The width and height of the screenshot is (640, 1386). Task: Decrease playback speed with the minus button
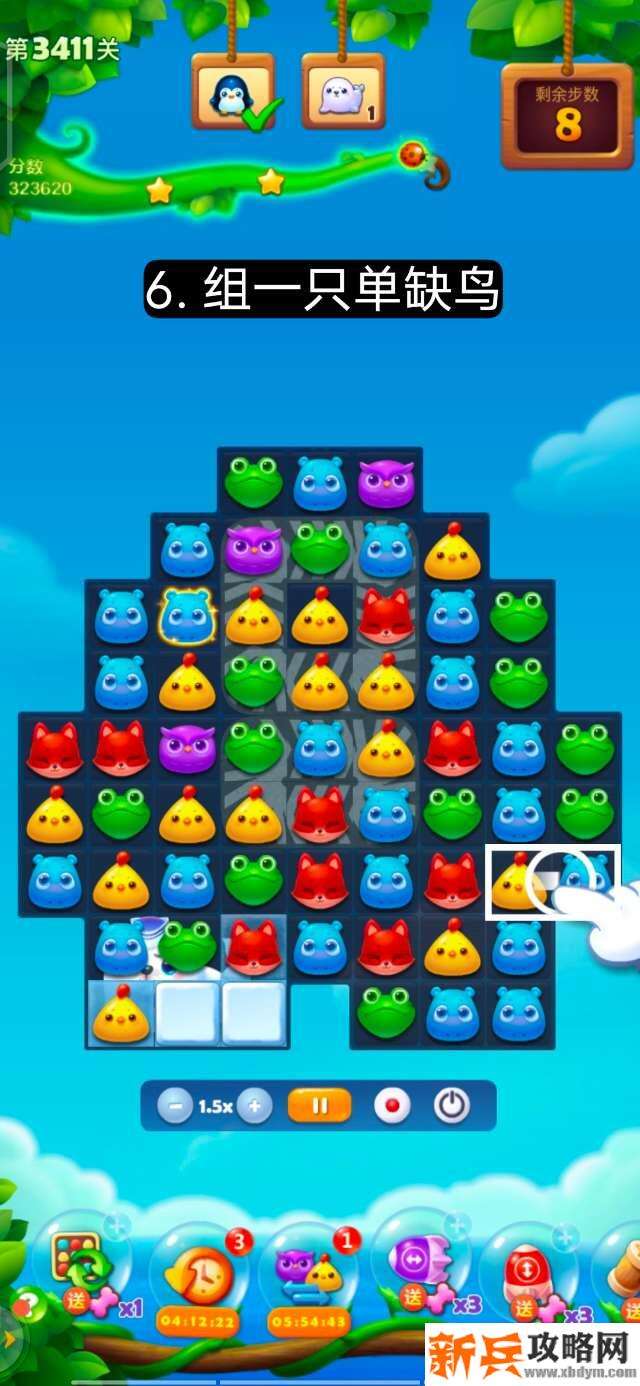coord(176,1107)
